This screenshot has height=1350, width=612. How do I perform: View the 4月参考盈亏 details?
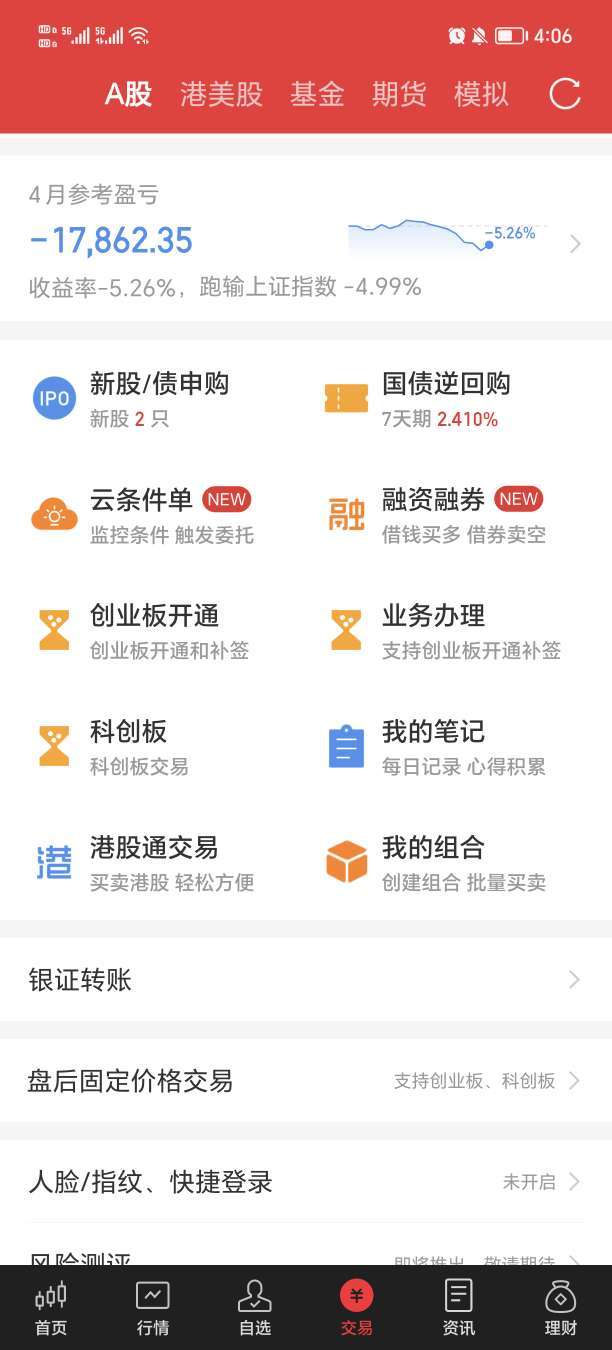point(306,241)
